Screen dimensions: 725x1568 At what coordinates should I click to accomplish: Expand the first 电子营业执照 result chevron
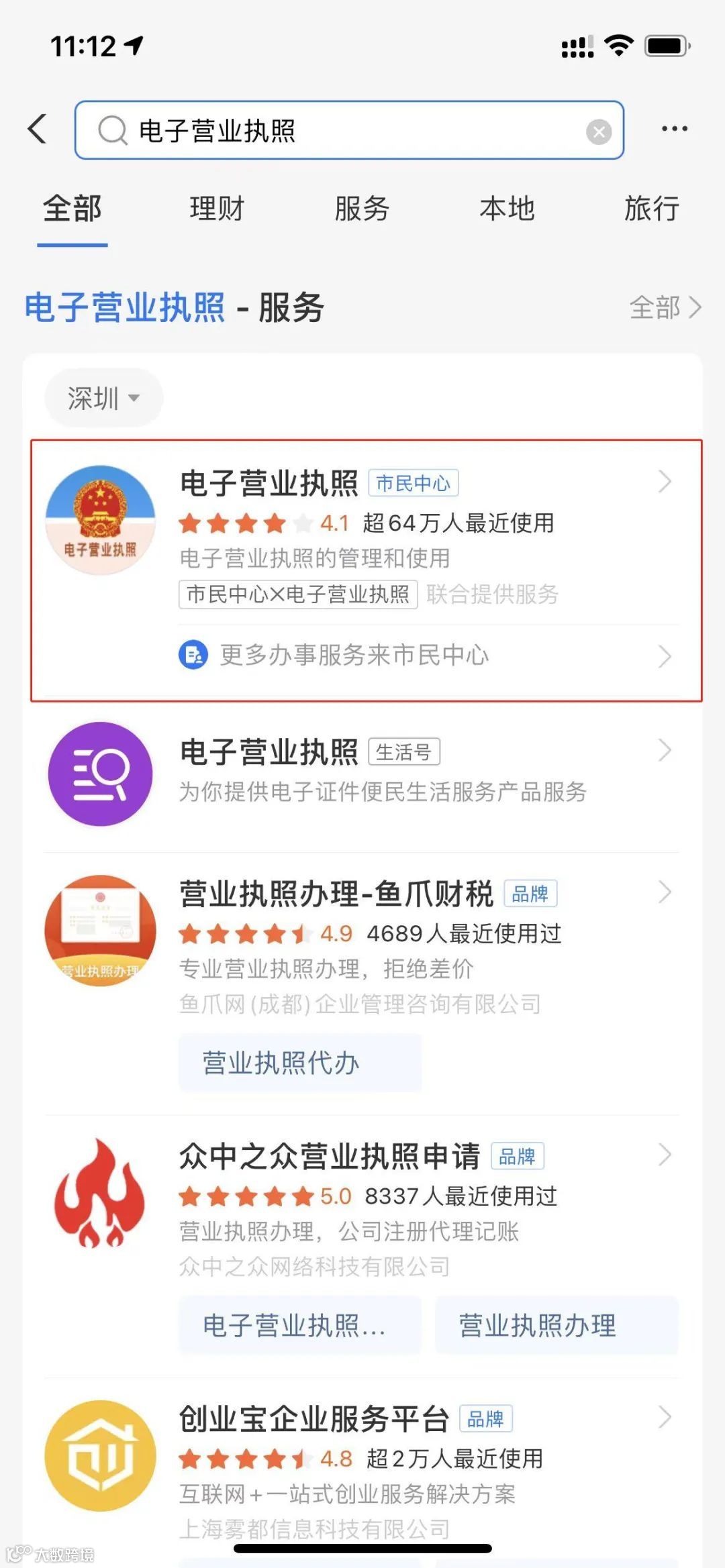[665, 481]
